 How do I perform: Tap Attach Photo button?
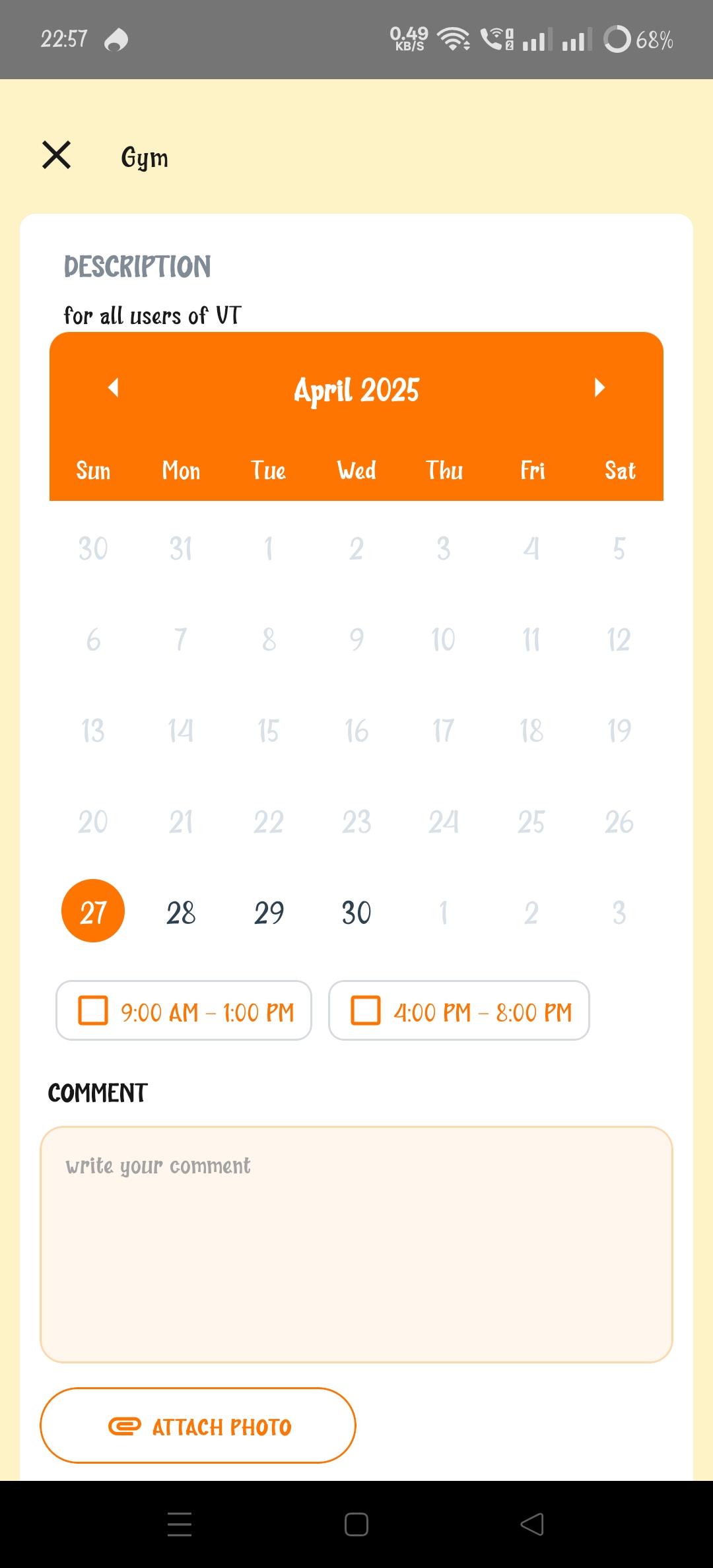click(x=198, y=1425)
